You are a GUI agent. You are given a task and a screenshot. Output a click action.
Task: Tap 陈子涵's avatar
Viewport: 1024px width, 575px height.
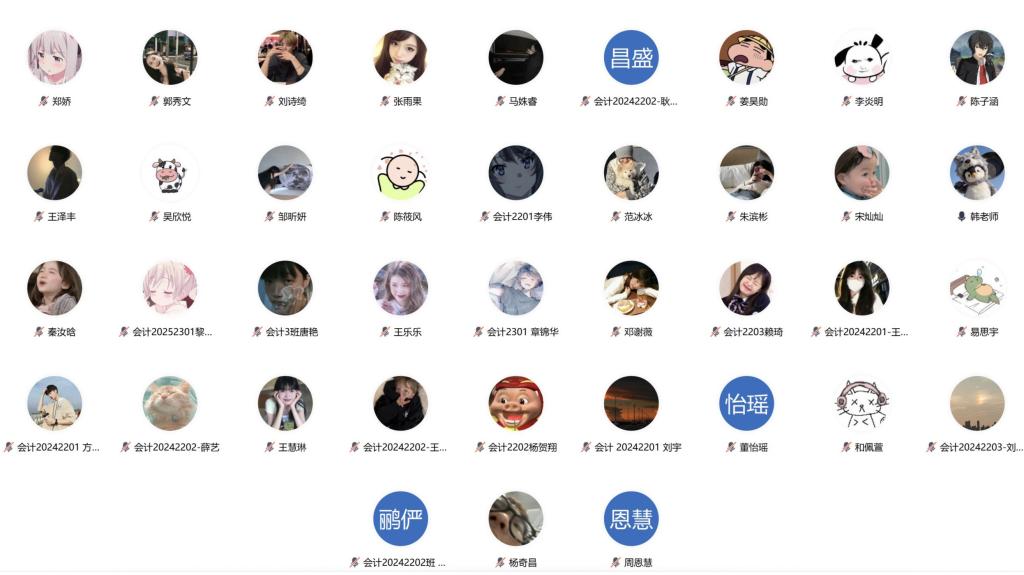977,57
